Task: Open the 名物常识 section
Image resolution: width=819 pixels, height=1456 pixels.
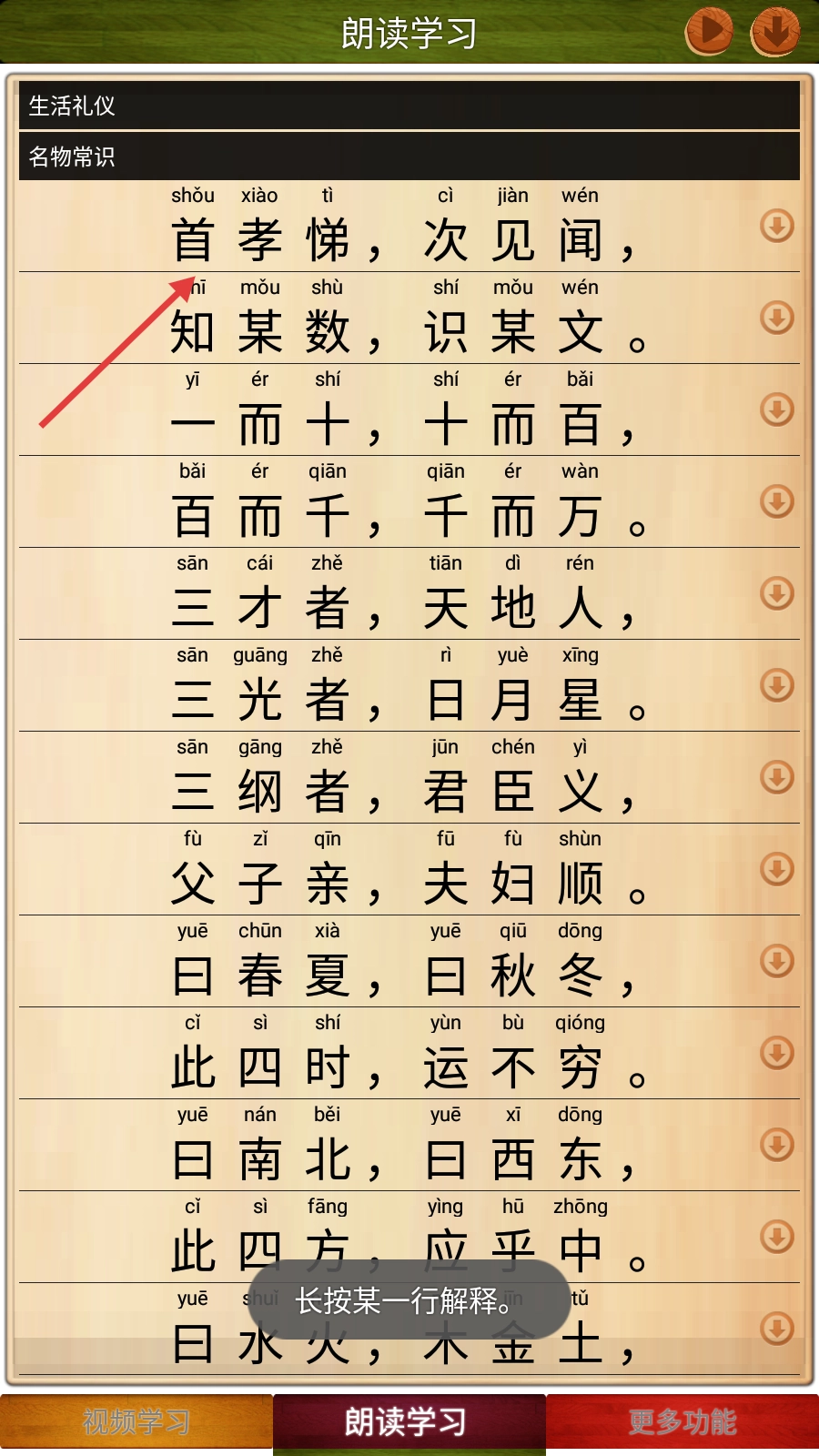Action: (x=409, y=157)
